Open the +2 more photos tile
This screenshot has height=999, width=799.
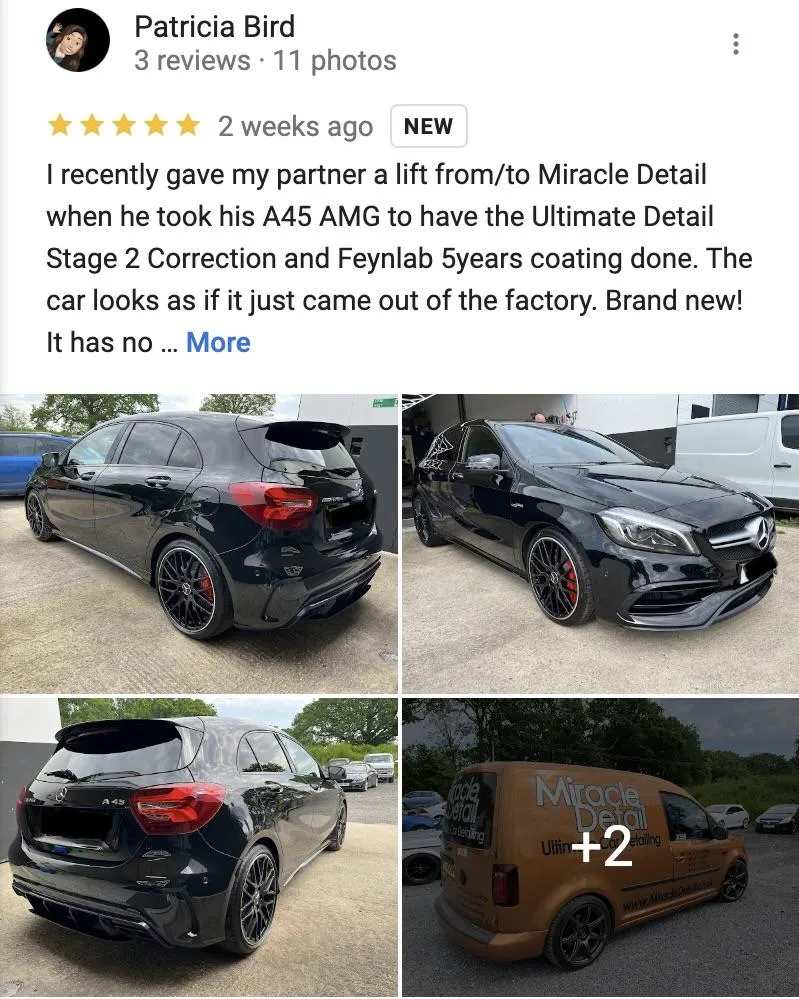600,847
